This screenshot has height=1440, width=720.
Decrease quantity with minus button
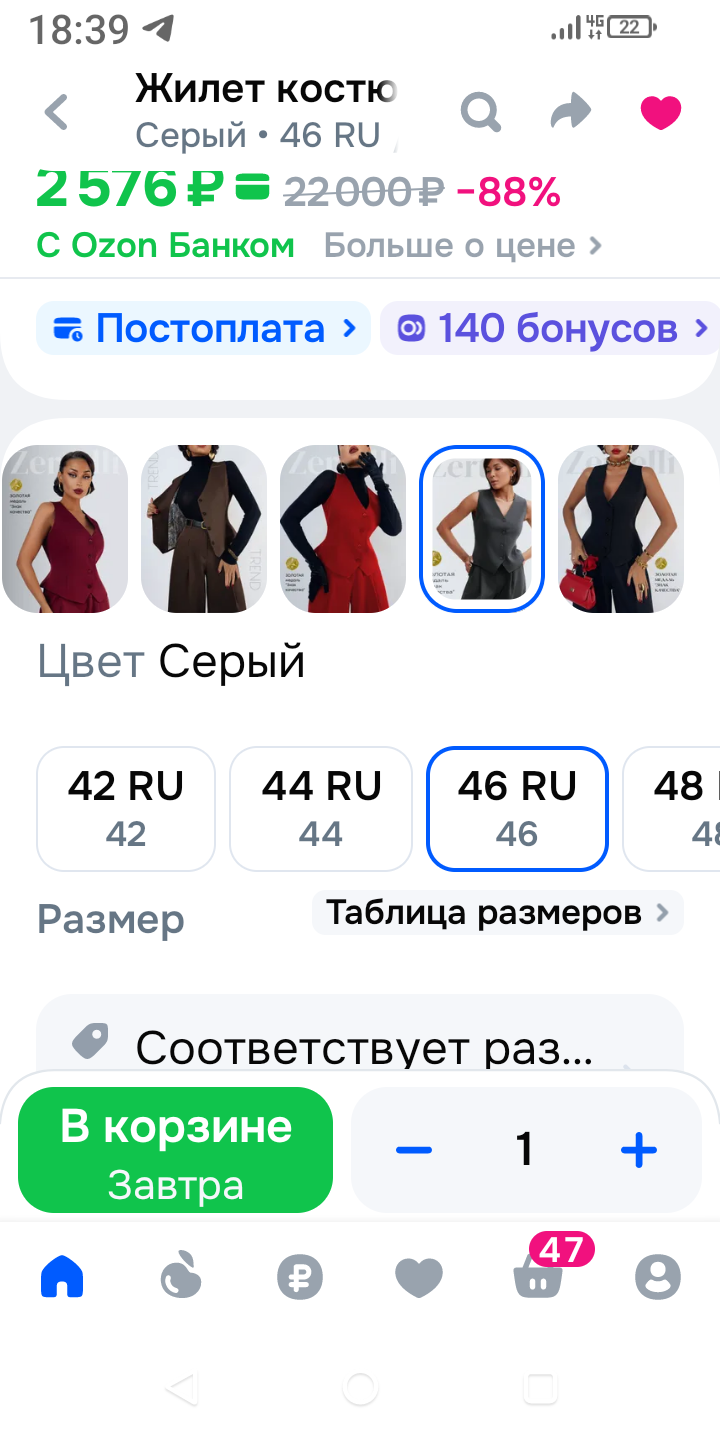(x=413, y=1150)
